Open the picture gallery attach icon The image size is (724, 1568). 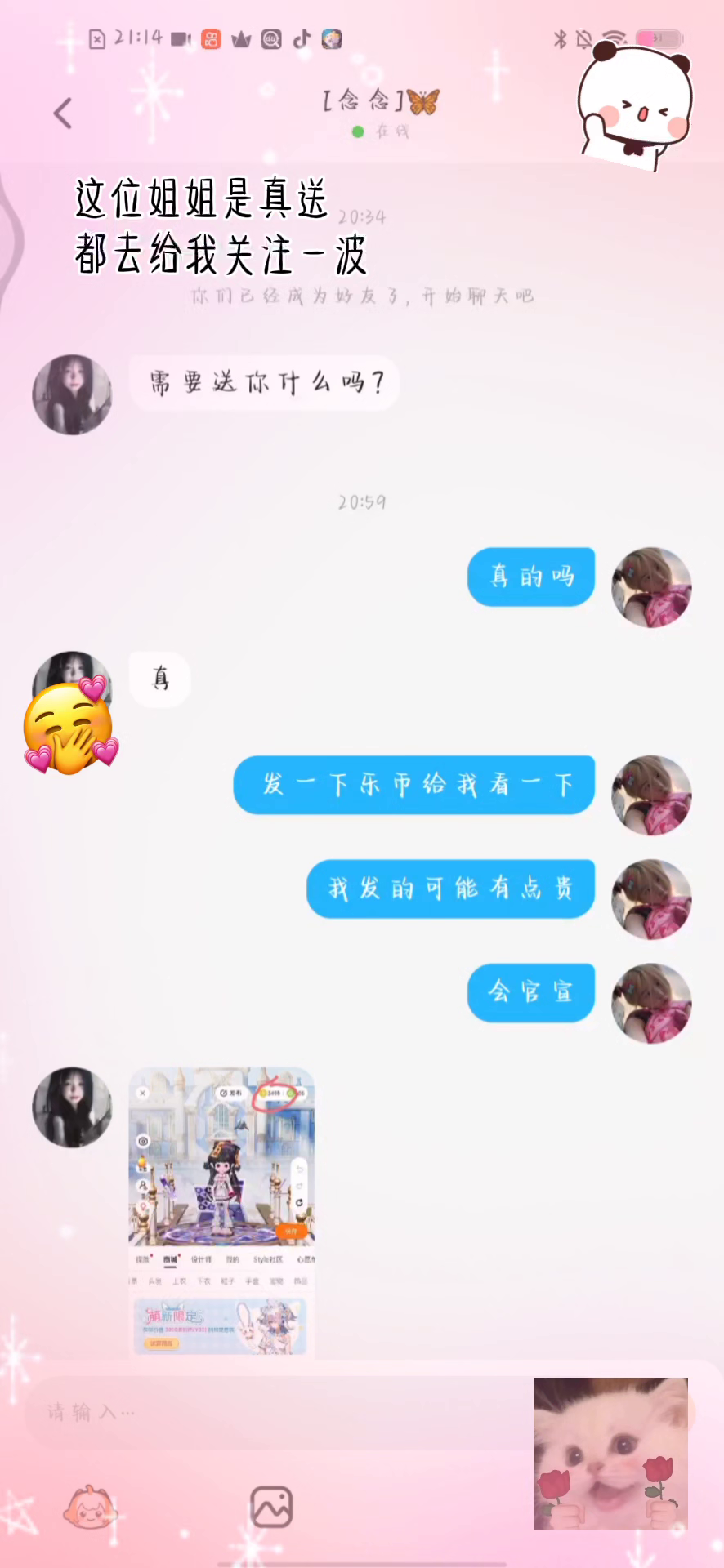(271, 1508)
